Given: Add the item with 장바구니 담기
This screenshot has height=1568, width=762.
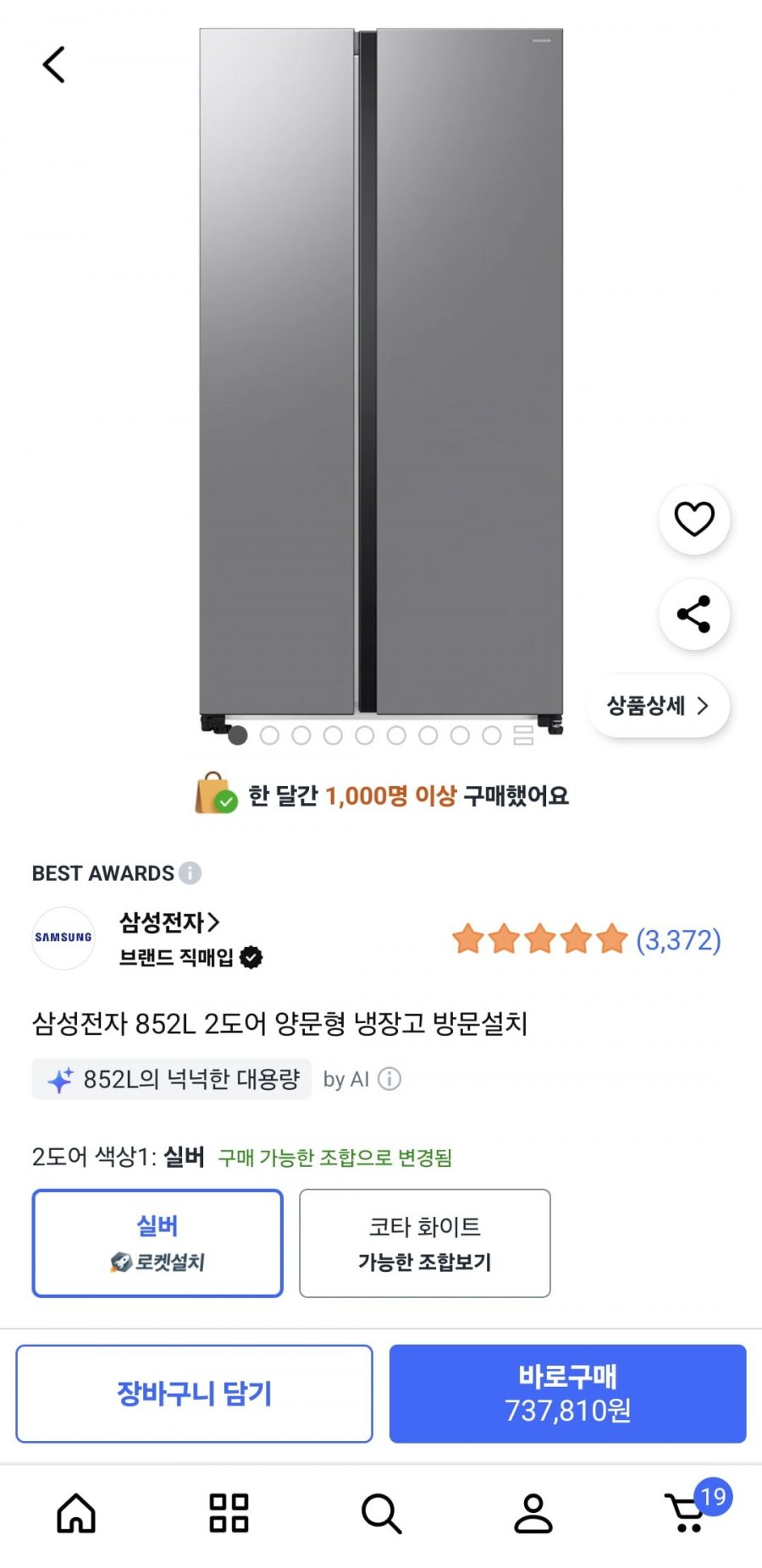Looking at the screenshot, I should pos(194,1393).
